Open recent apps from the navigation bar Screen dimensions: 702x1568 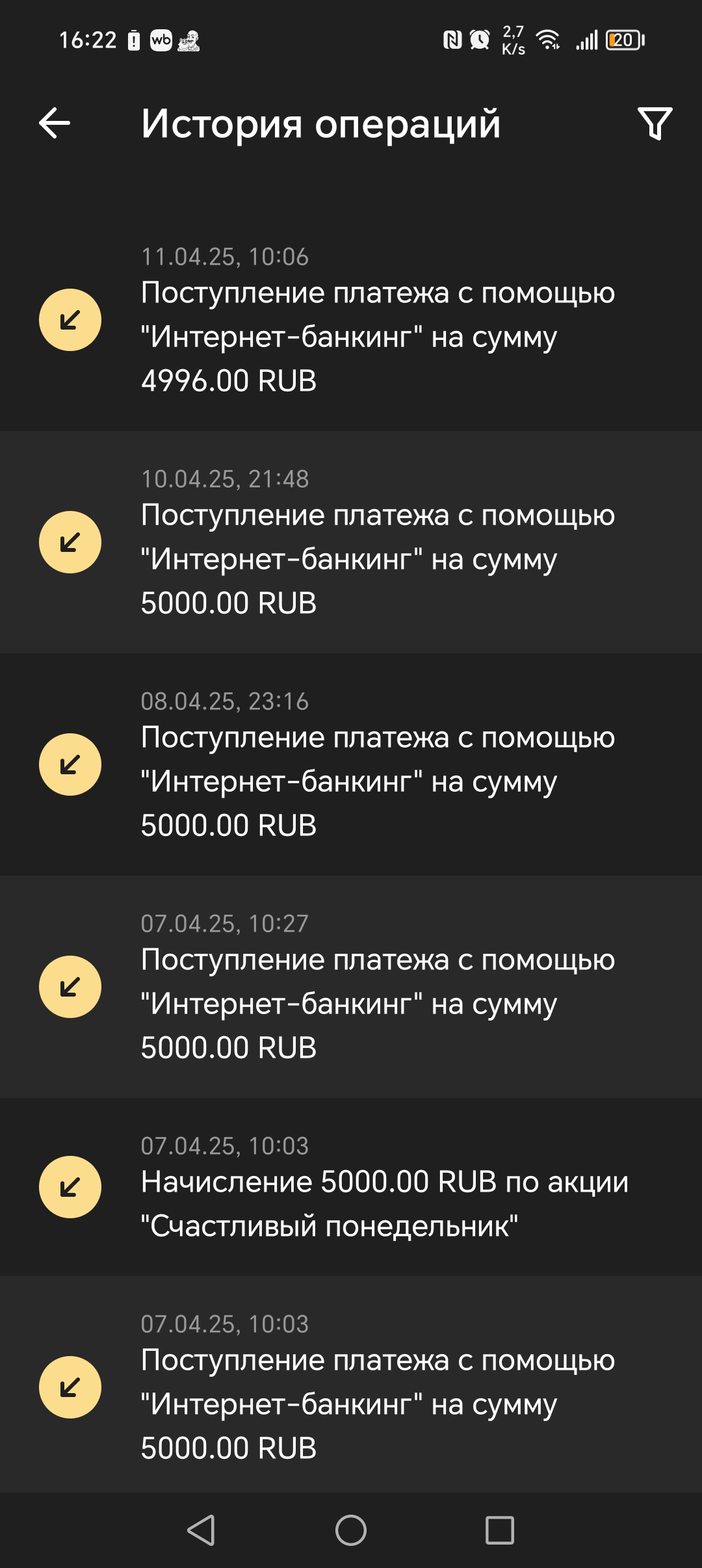(x=500, y=1530)
